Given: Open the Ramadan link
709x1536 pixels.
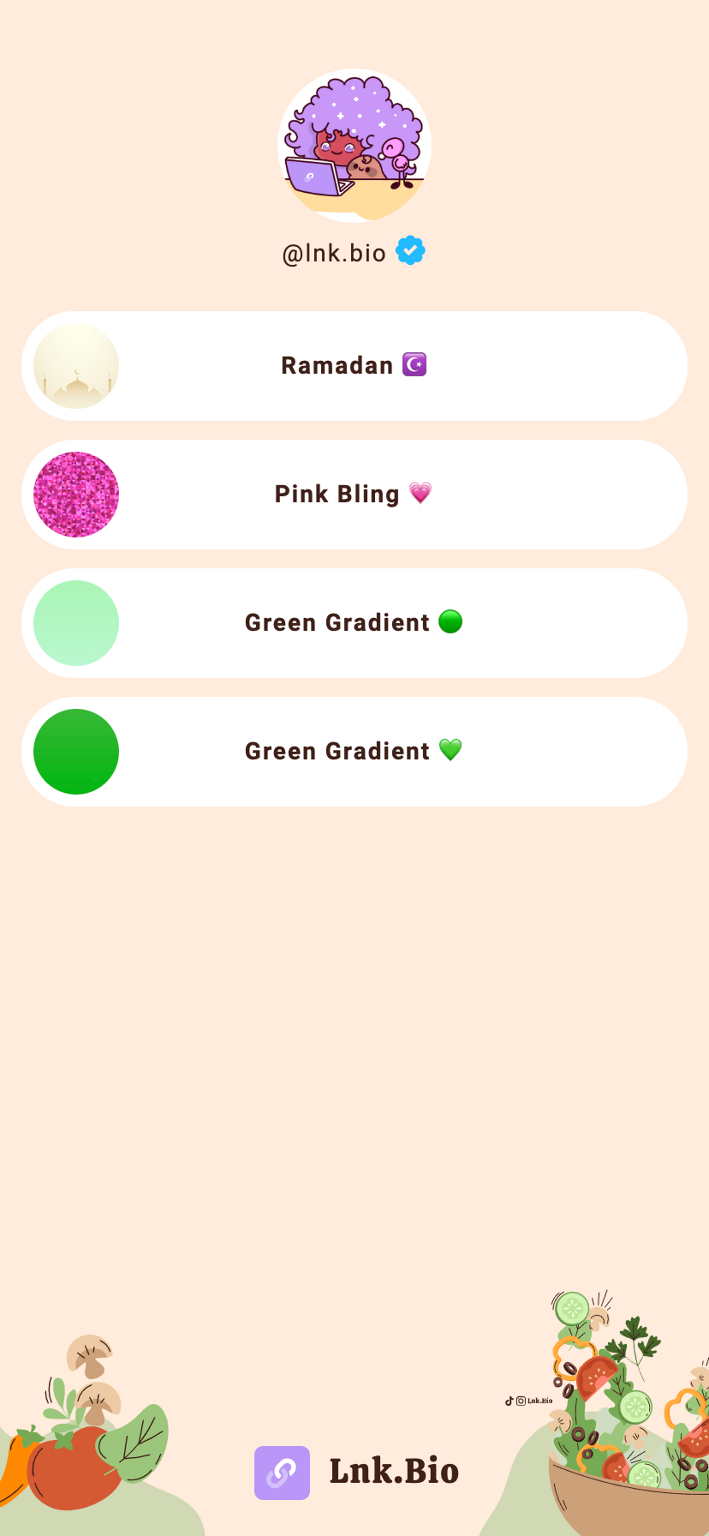Looking at the screenshot, I should click(354, 366).
